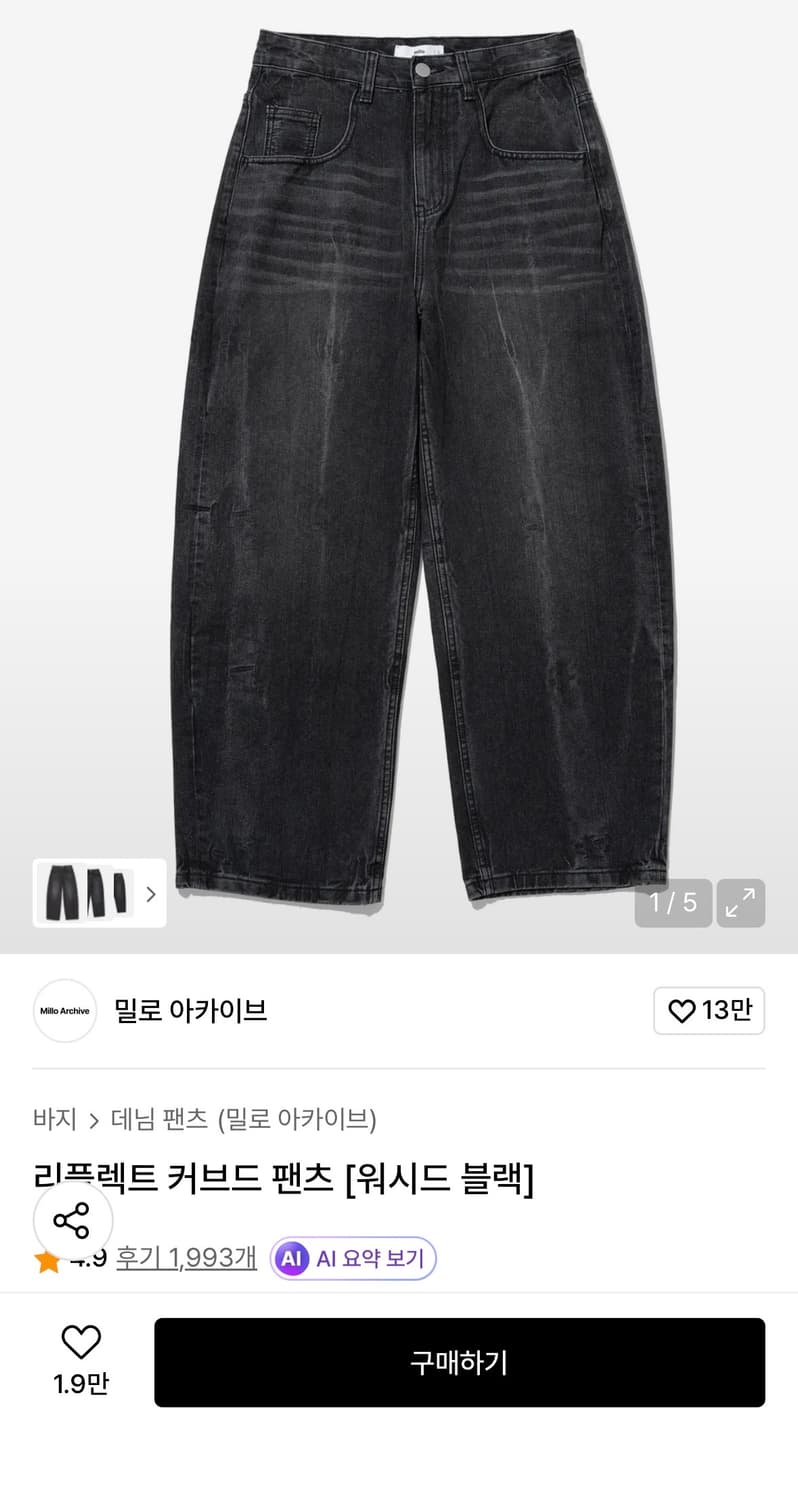
Task: Click the purple AI badge icon
Action: click(x=291, y=1258)
